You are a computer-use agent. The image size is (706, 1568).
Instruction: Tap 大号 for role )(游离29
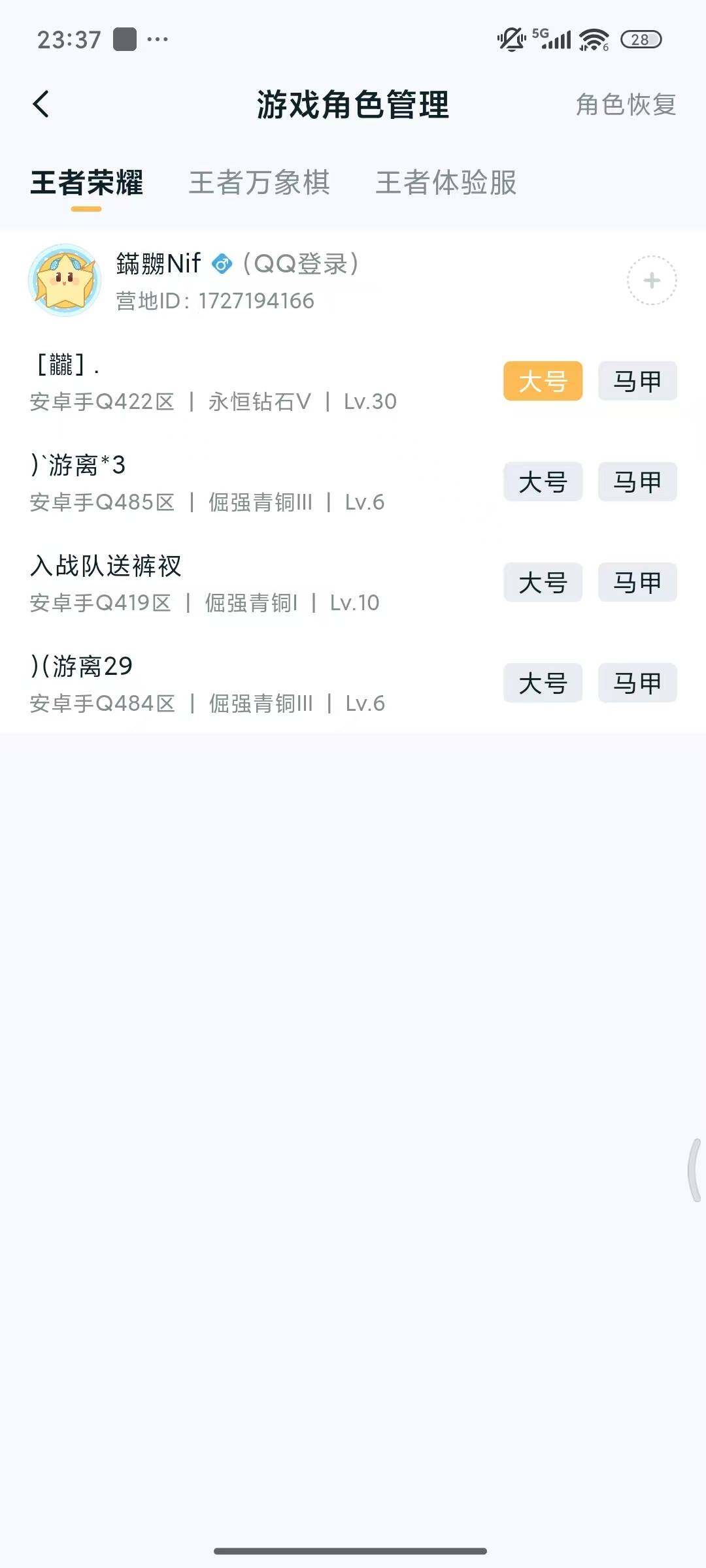click(x=543, y=683)
